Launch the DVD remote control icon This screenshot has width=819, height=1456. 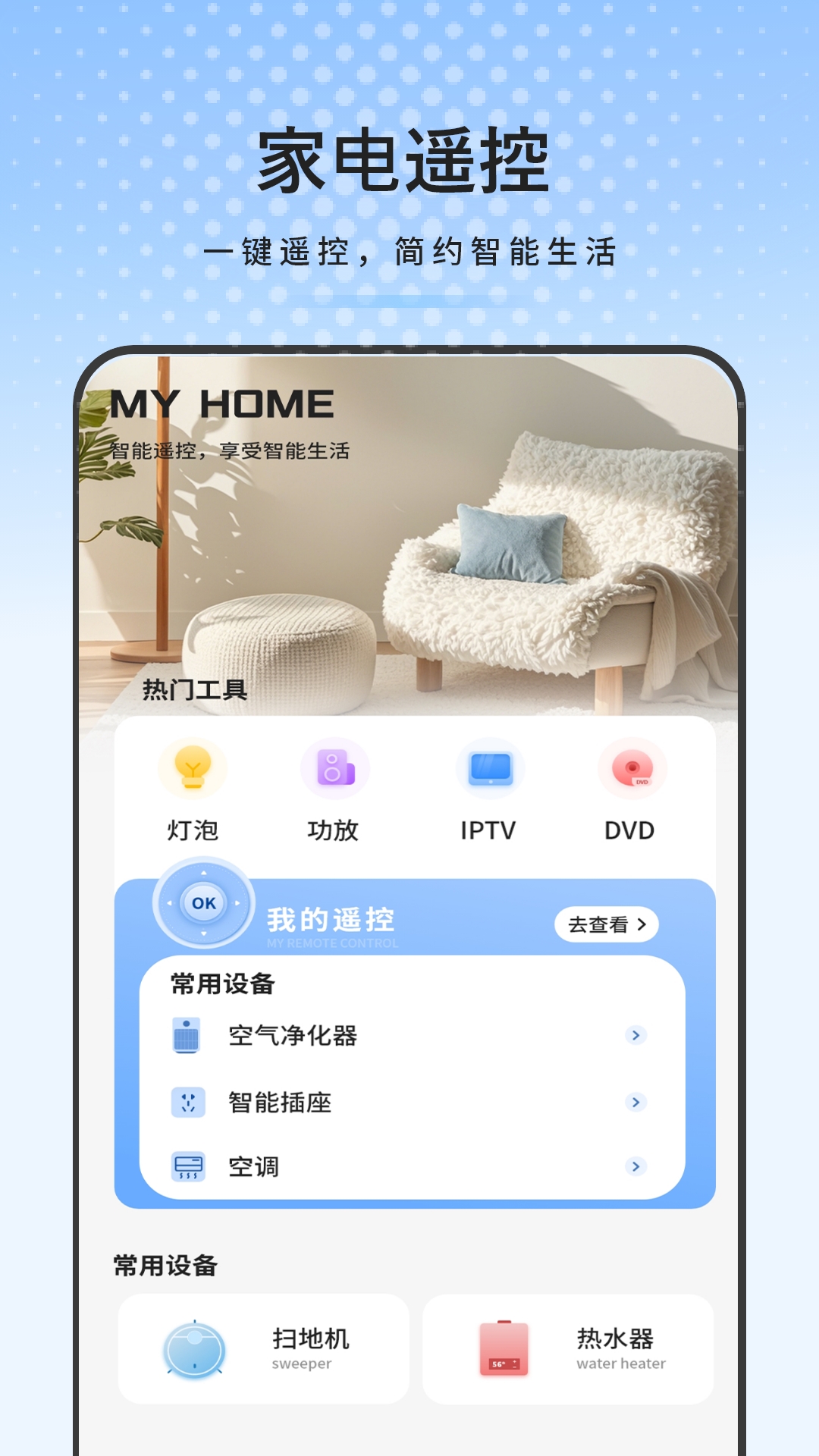pyautogui.click(x=631, y=770)
